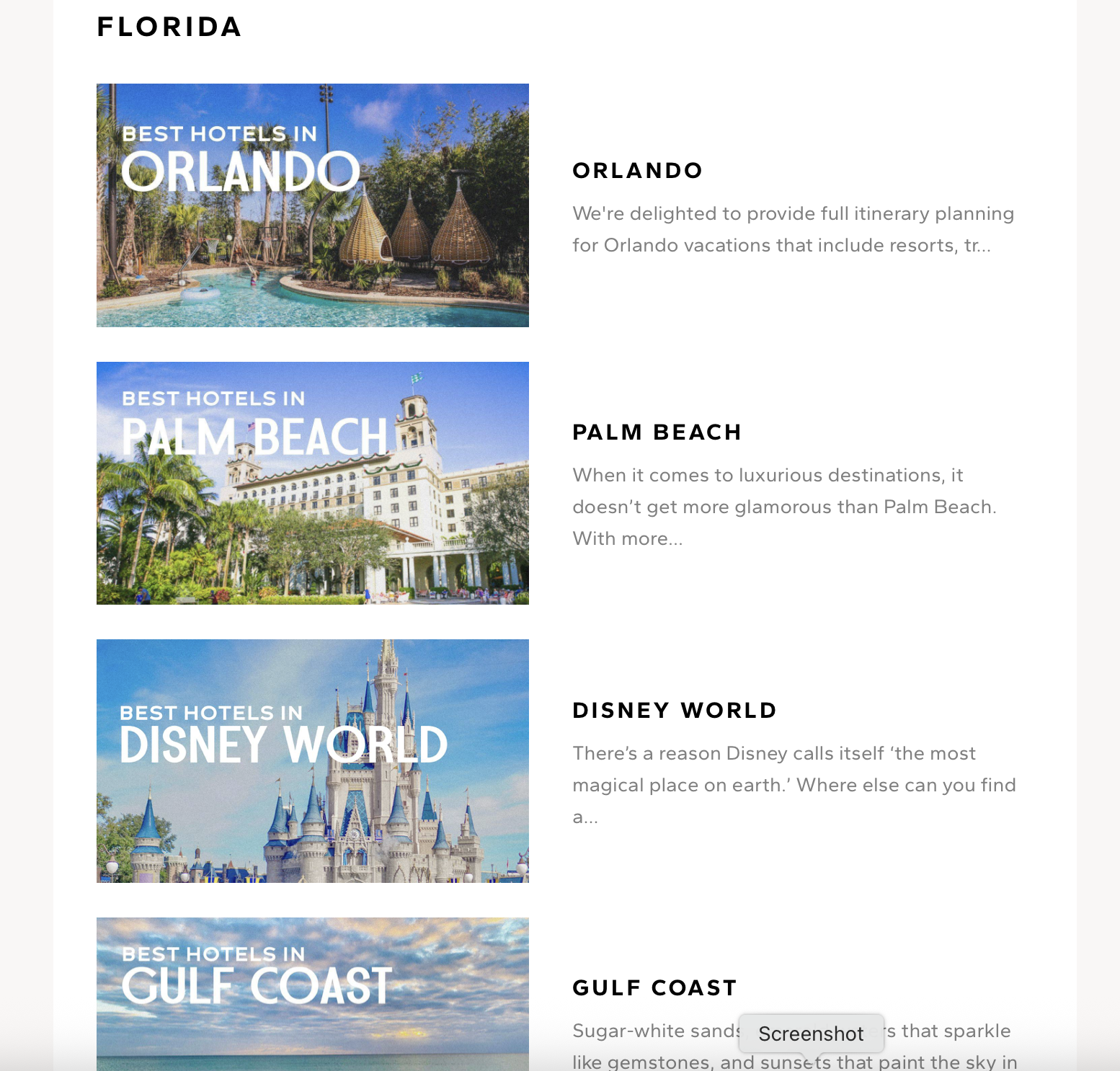Tap the Disney World title link
The width and height of the screenshot is (1120, 1071).
click(675, 711)
